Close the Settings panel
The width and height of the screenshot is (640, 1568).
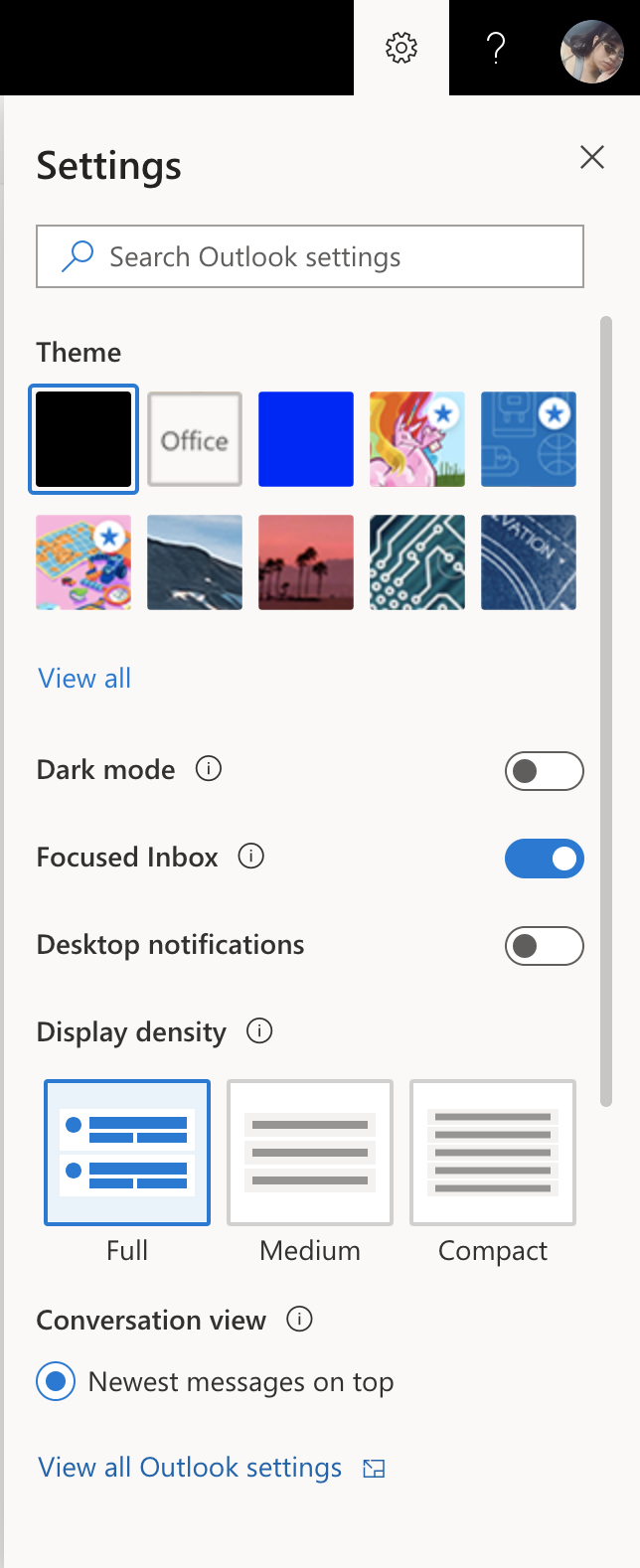(592, 157)
